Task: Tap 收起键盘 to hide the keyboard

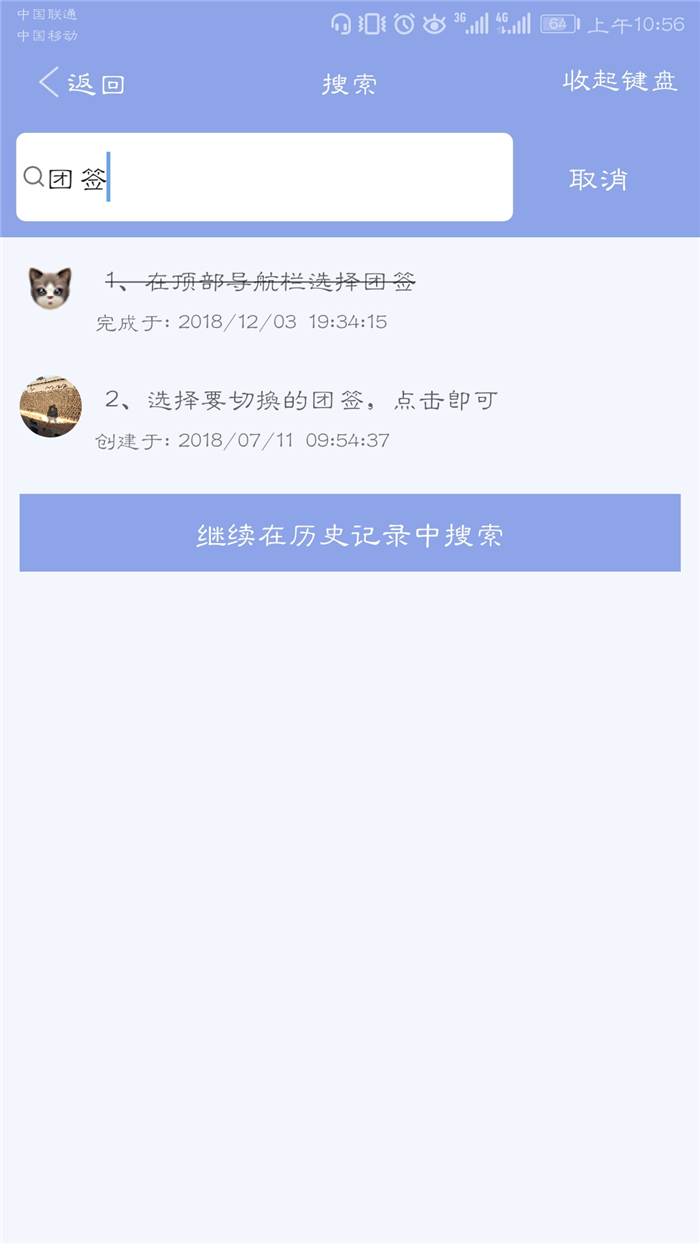Action: (x=620, y=82)
